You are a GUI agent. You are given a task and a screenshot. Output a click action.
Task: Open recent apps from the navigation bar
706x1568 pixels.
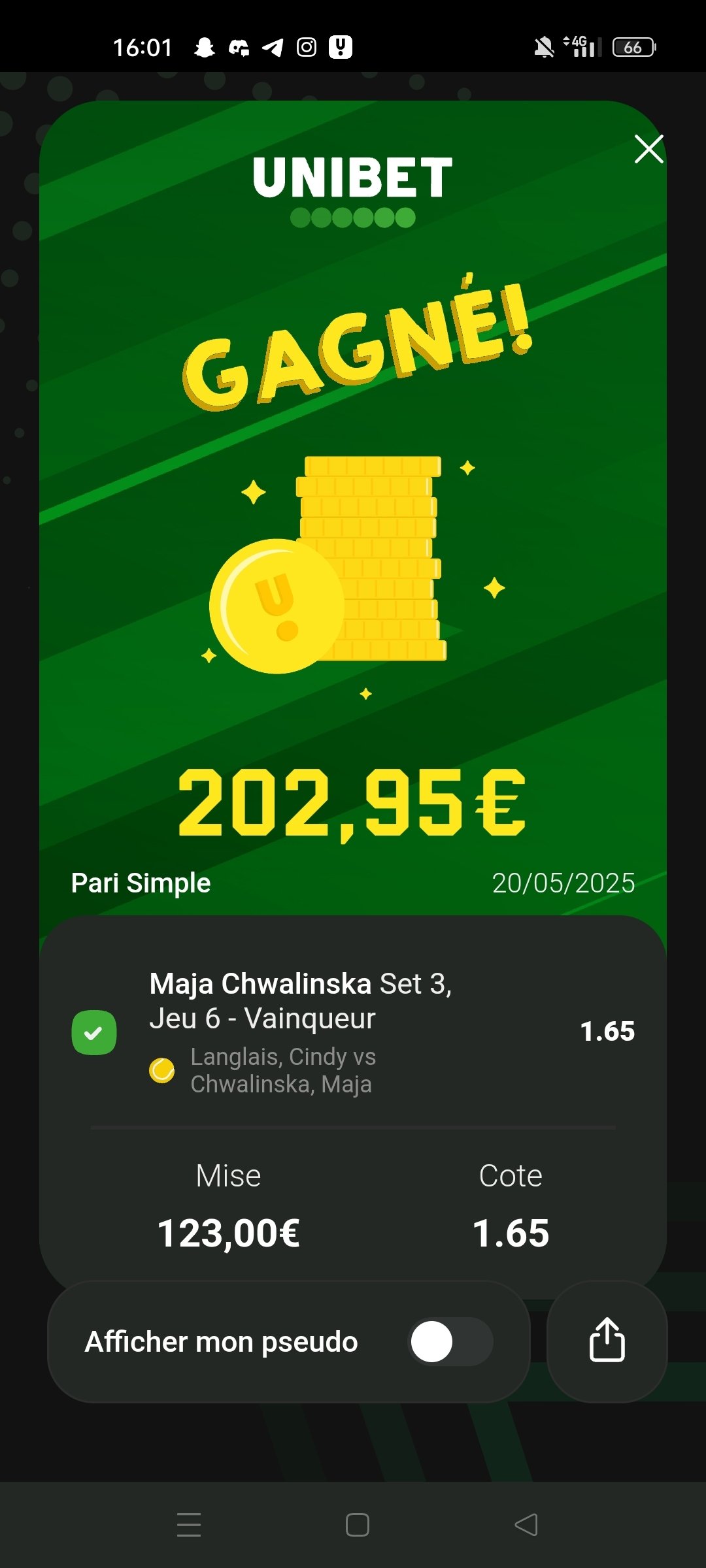coord(189,1525)
